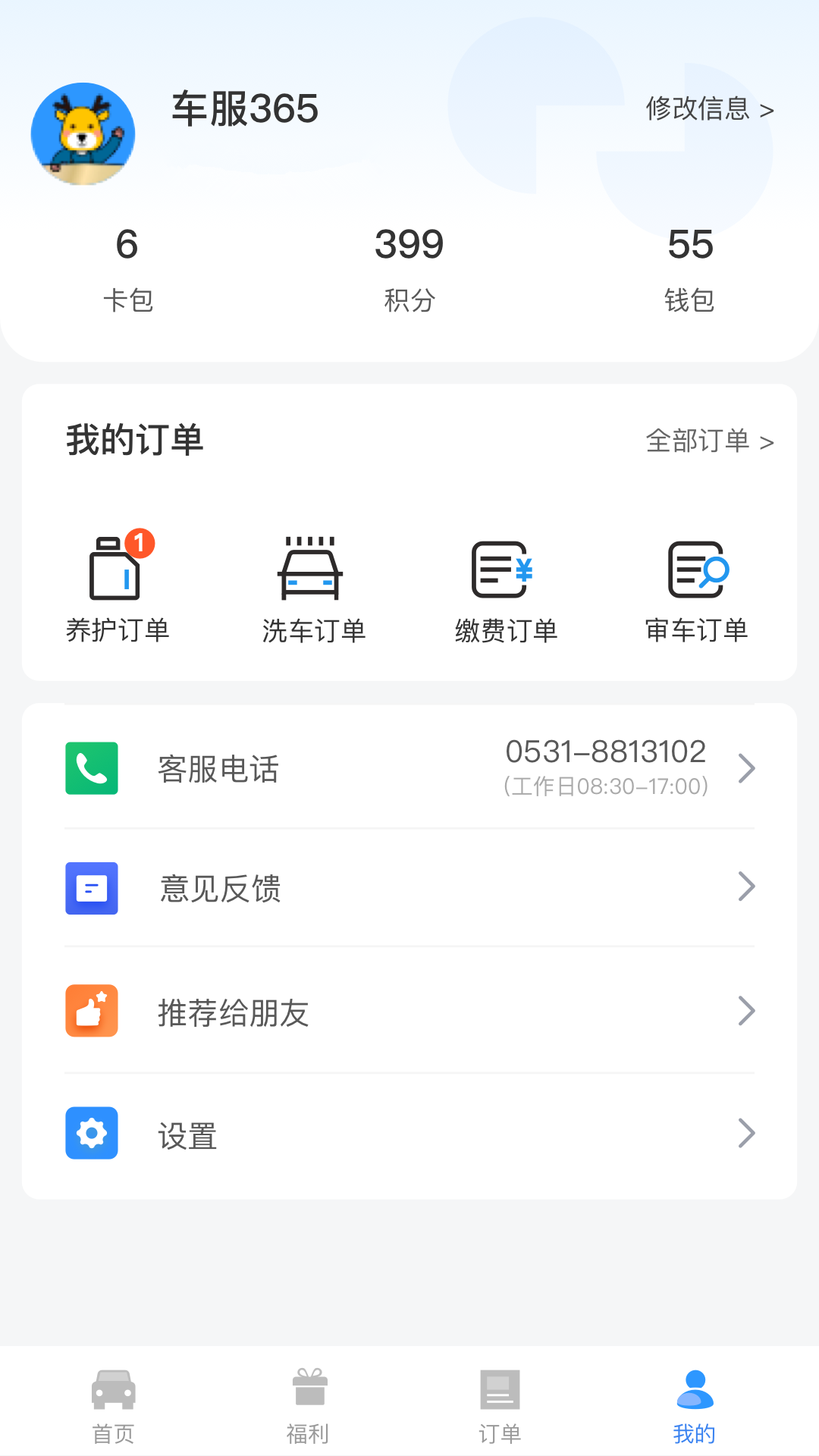The height and width of the screenshot is (1456, 819).
Task: Open 设置 settings
Action: click(409, 1134)
